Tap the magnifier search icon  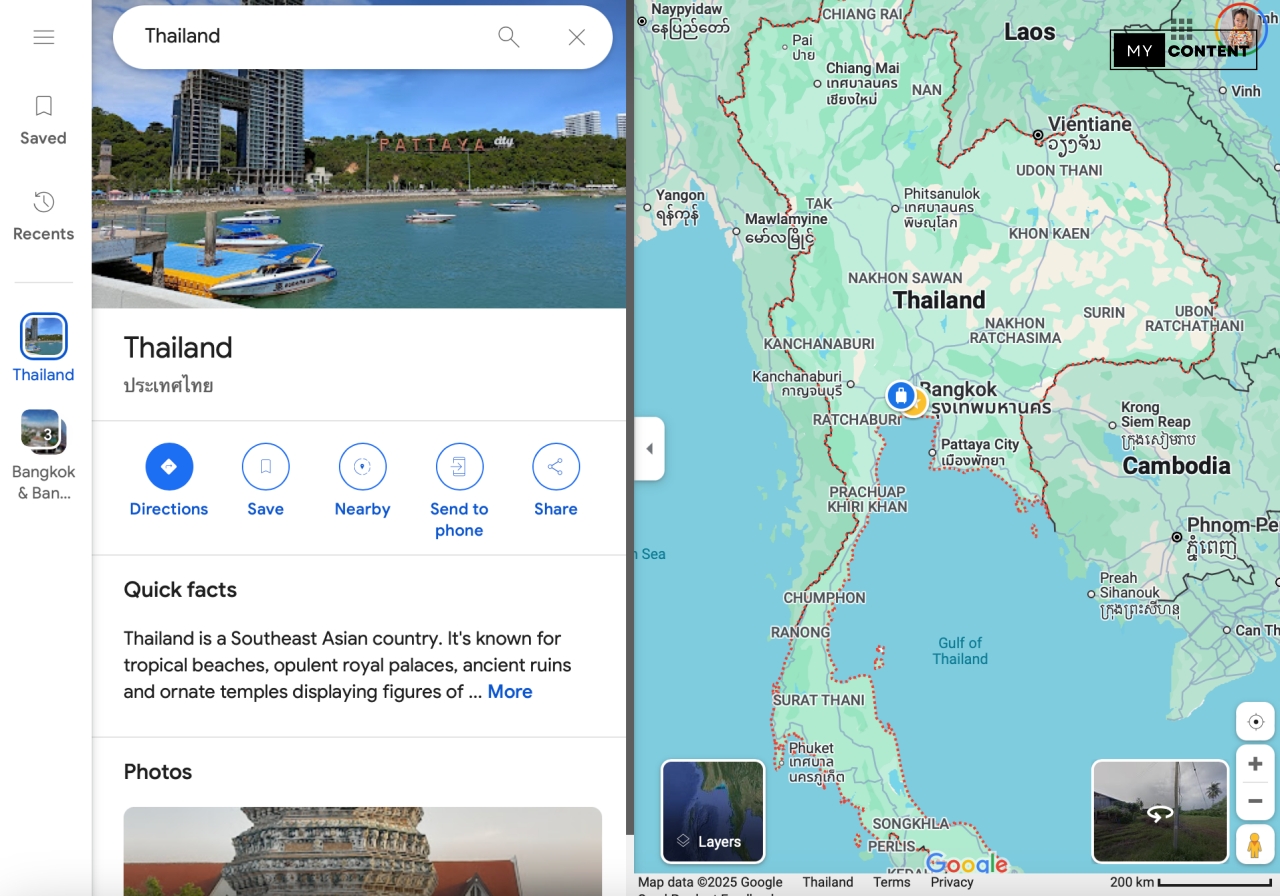pos(509,37)
